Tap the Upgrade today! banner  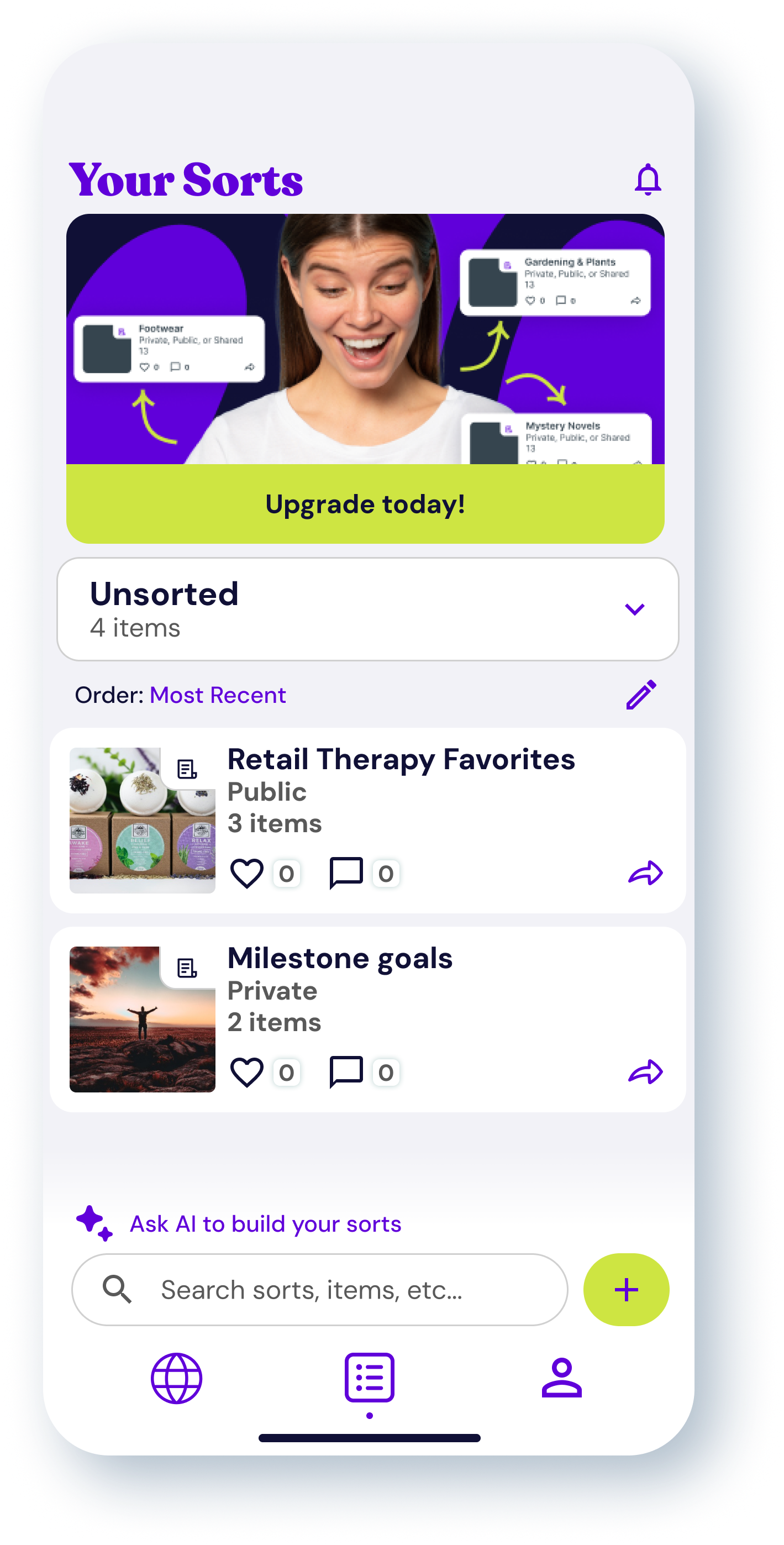(x=365, y=504)
